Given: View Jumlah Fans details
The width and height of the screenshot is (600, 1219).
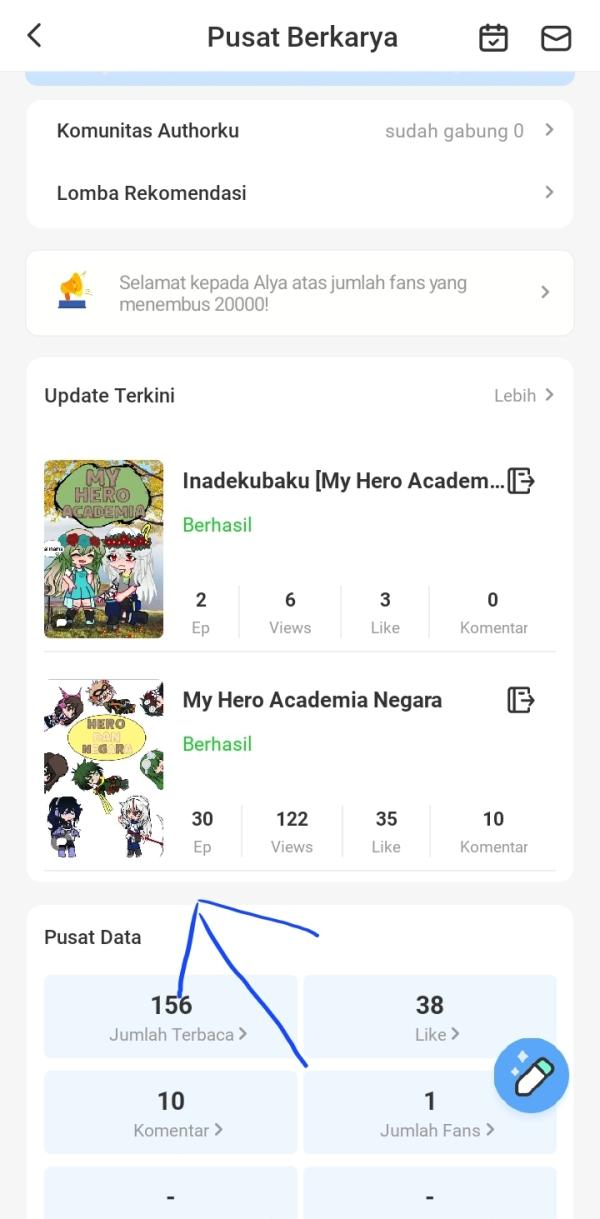Looking at the screenshot, I should click(x=430, y=1113).
